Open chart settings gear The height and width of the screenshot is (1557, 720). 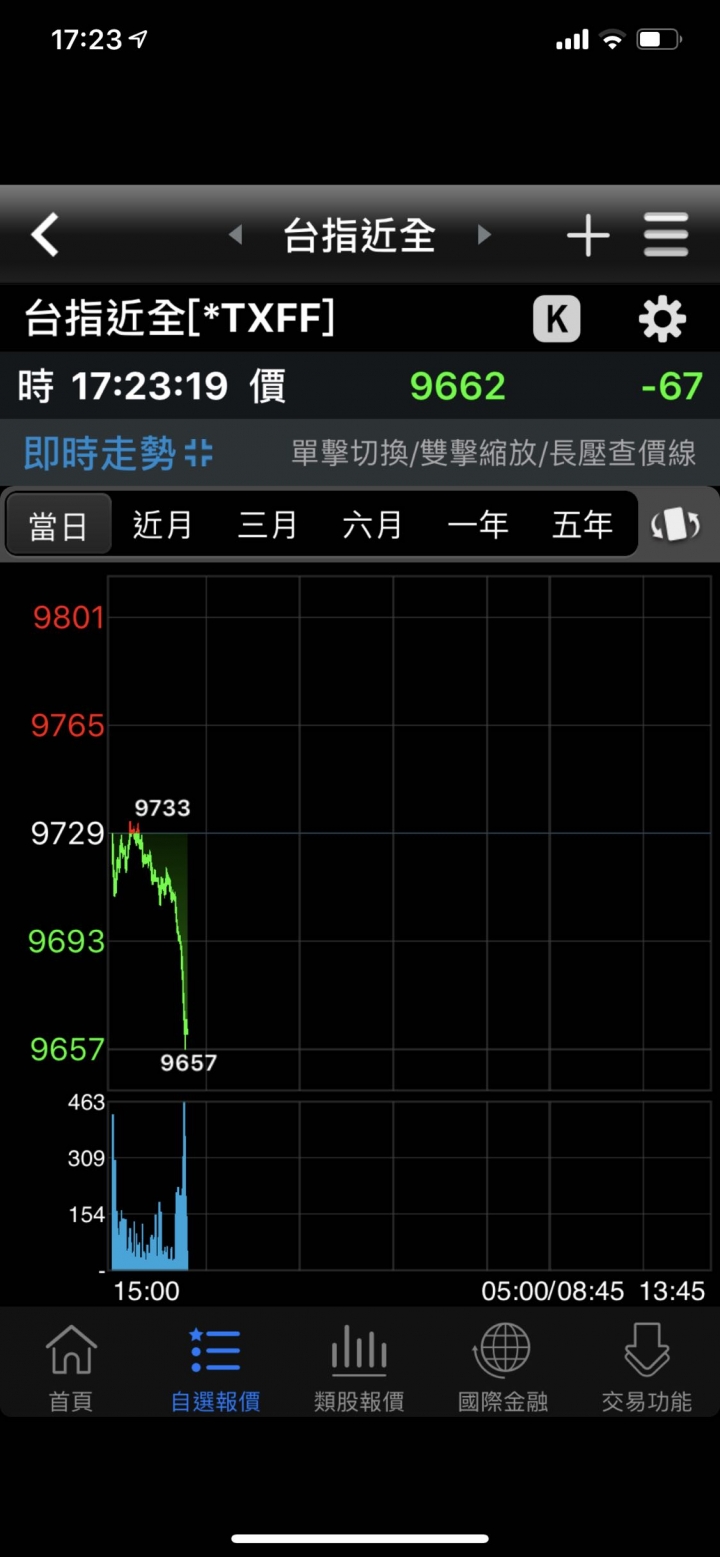point(662,320)
